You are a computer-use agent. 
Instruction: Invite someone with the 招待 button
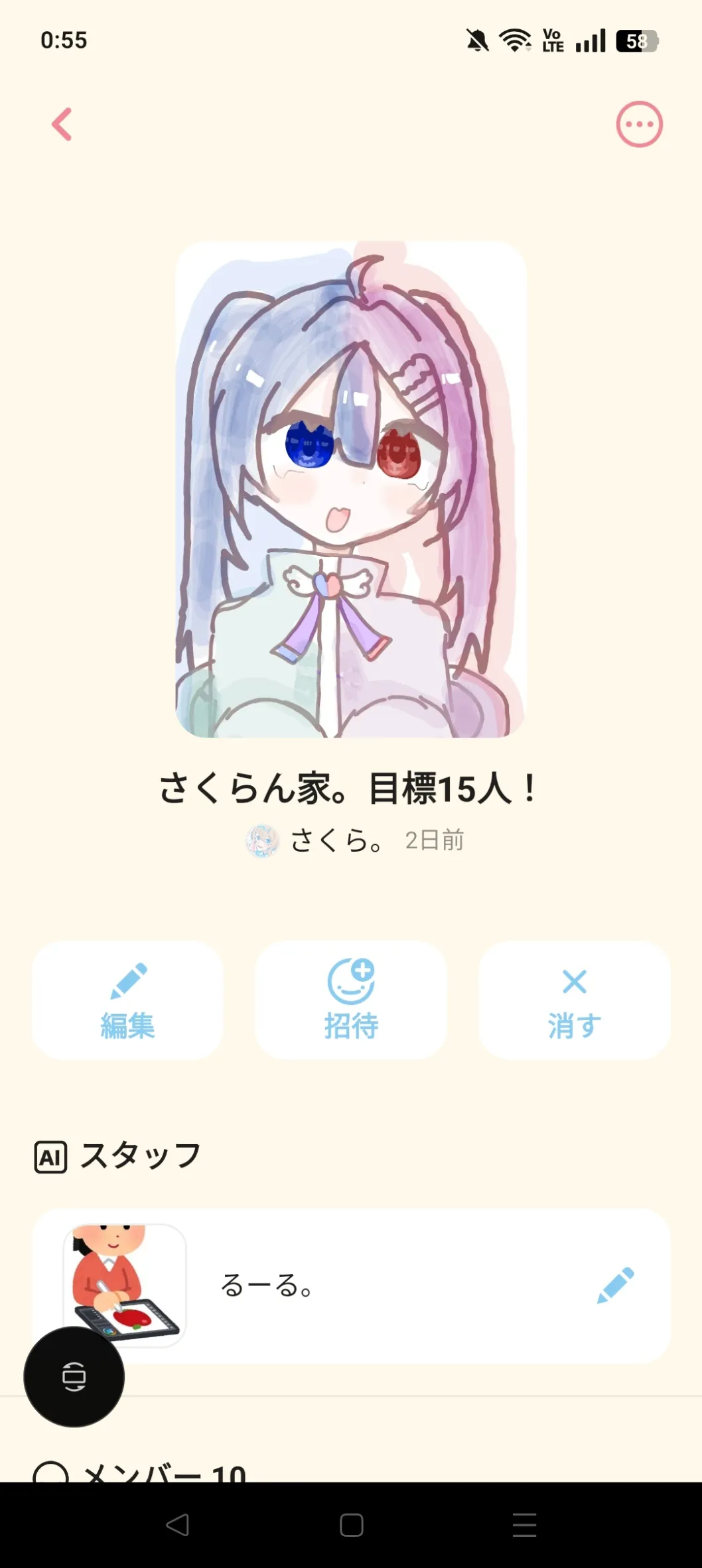(351, 1000)
